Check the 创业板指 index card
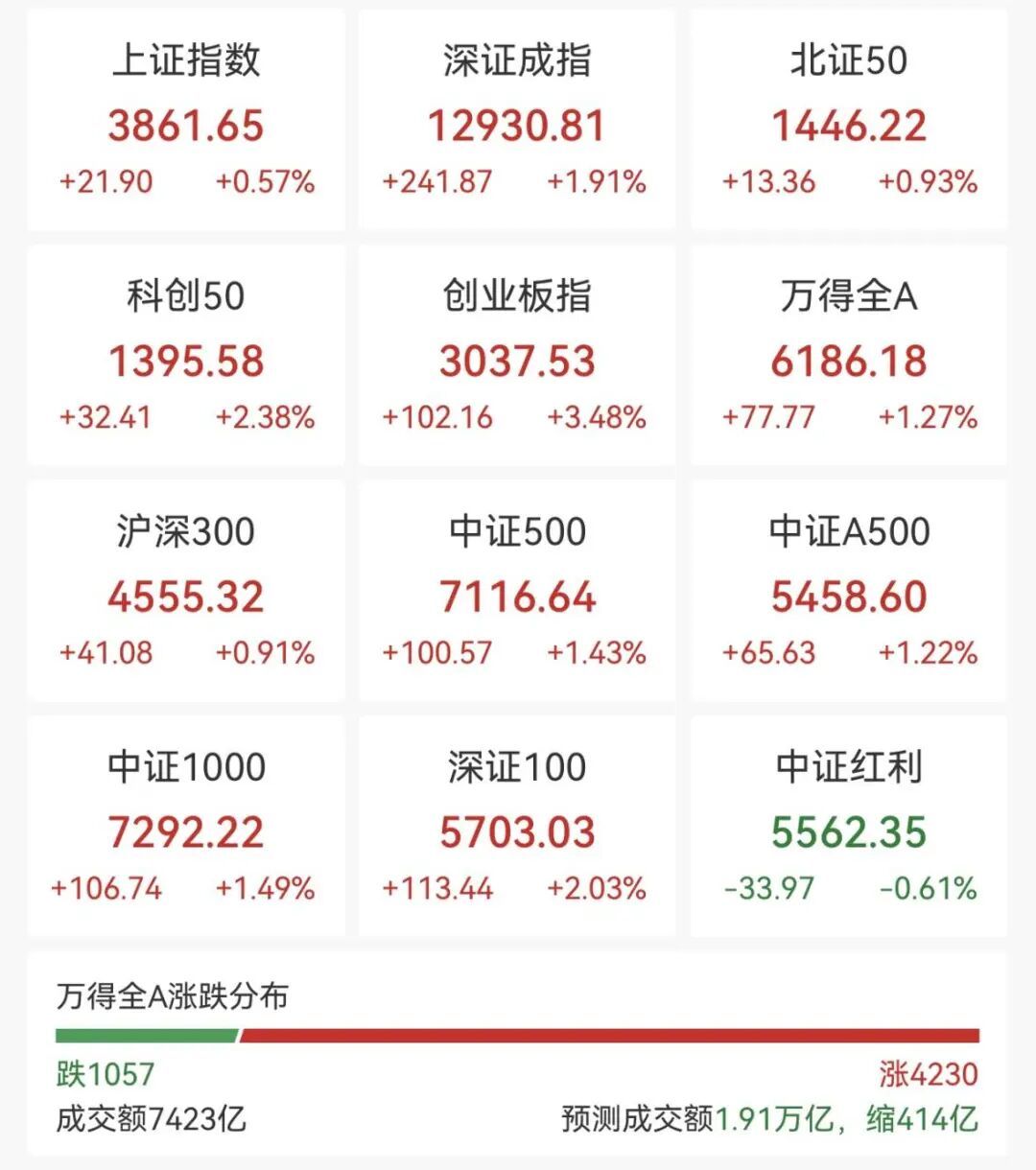Screen dimensions: 1036x1170 (x=517, y=357)
